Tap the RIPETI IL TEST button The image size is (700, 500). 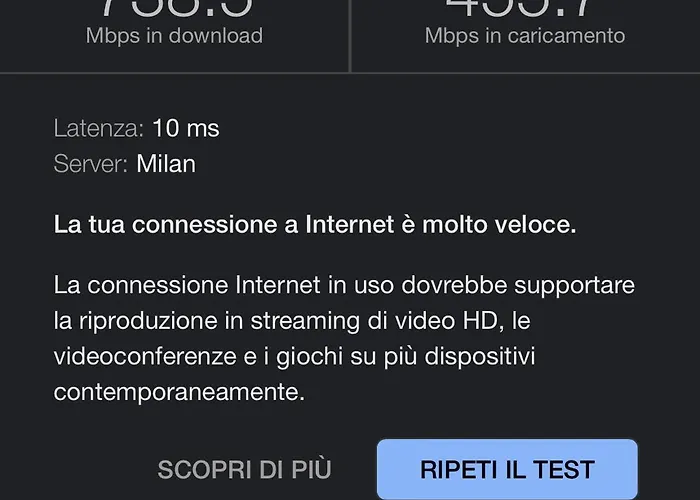pyautogui.click(x=507, y=469)
